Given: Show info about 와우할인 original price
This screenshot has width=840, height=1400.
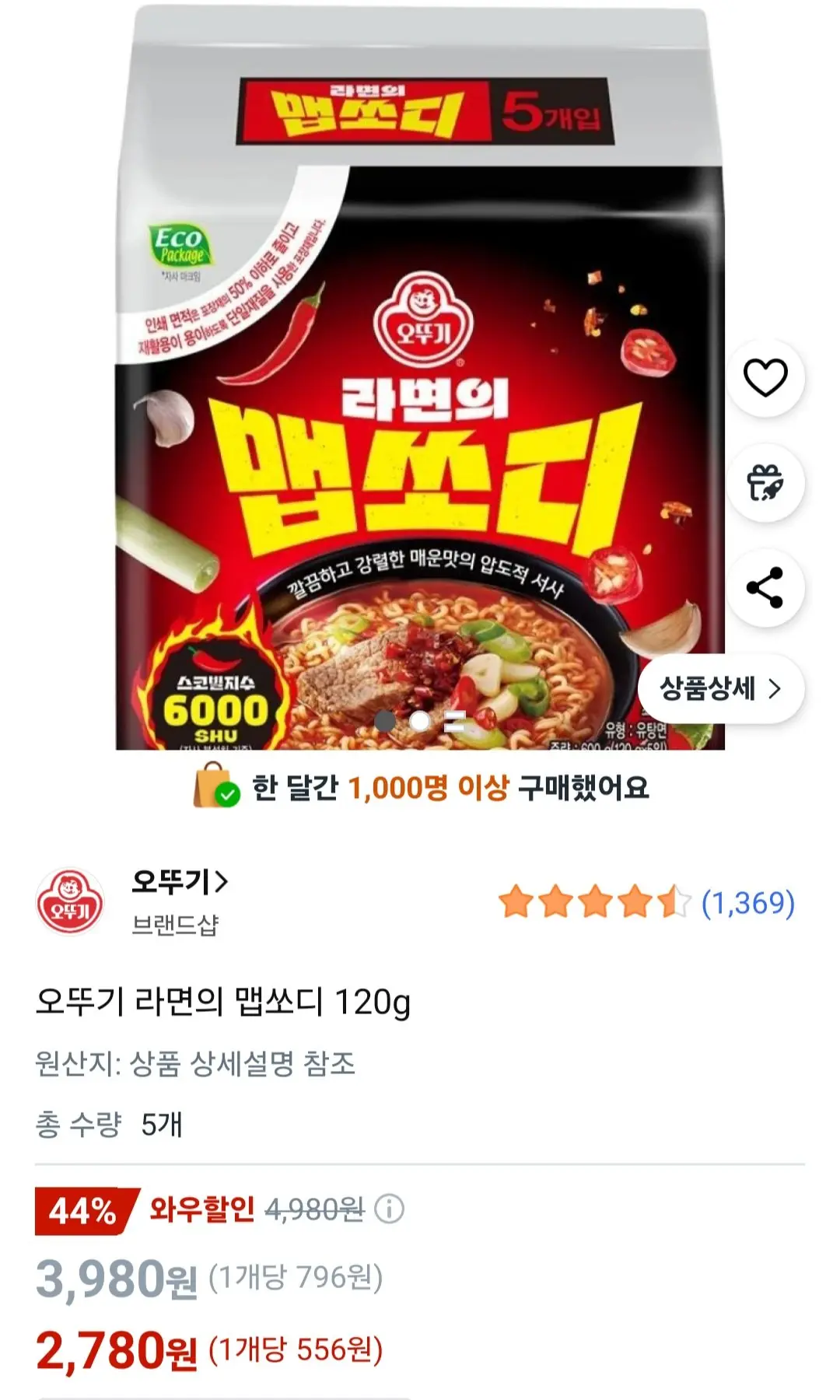Looking at the screenshot, I should point(389,1209).
